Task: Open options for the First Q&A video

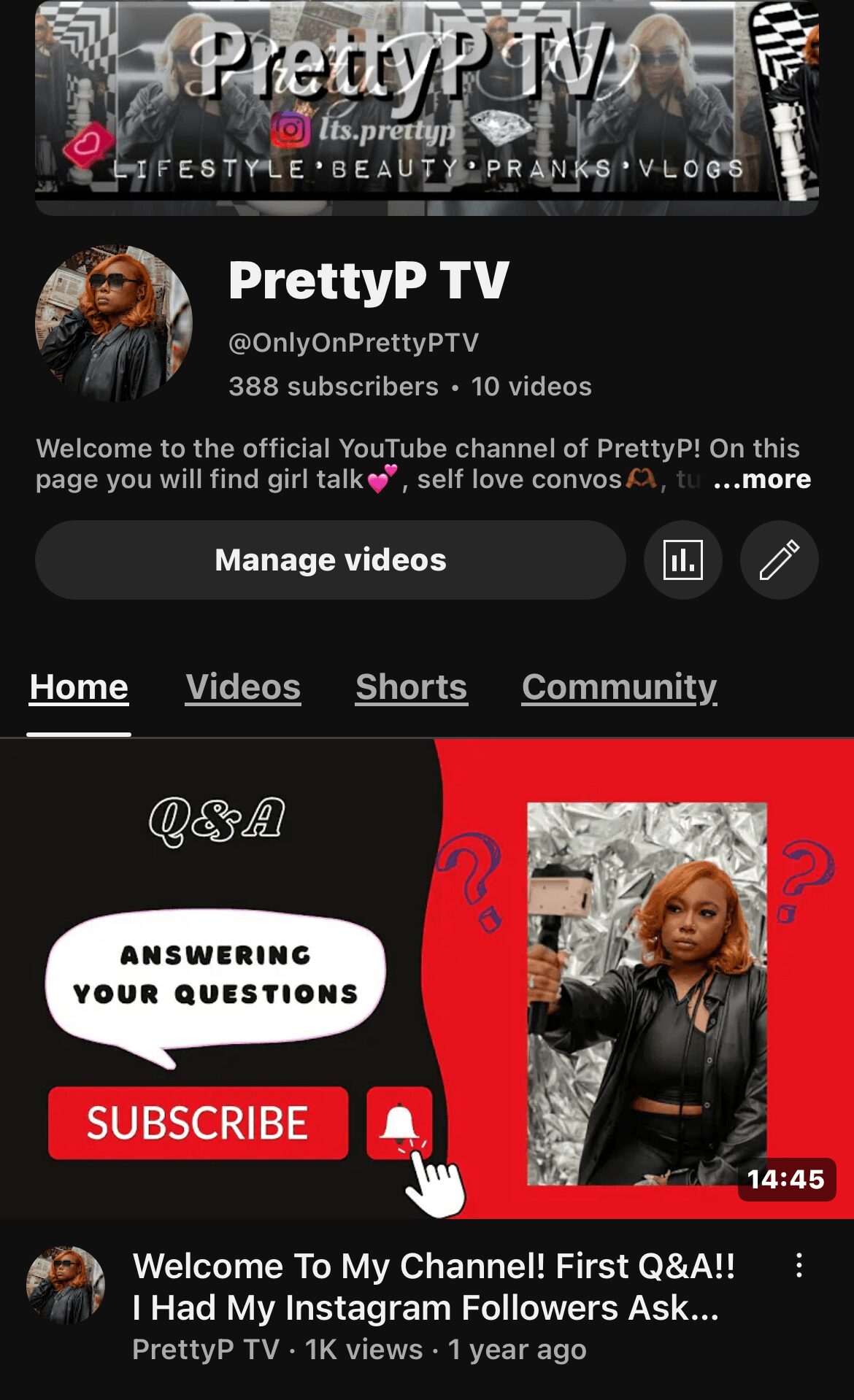Action: 799,1265
